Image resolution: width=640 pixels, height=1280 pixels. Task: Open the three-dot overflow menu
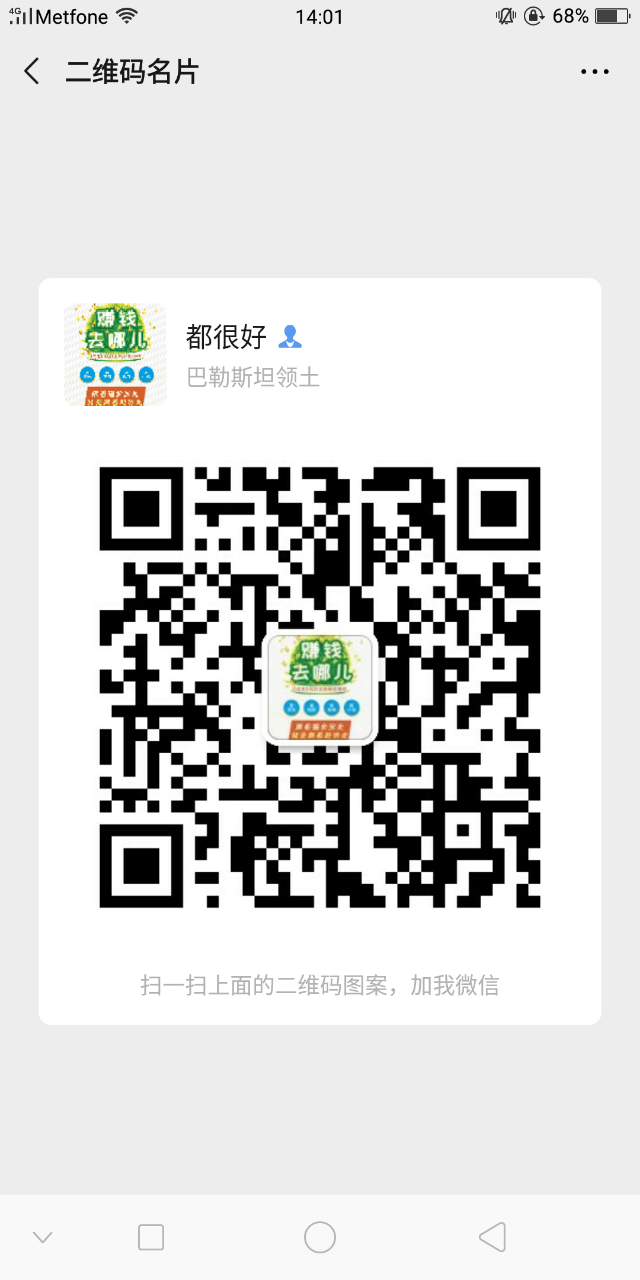tap(594, 71)
